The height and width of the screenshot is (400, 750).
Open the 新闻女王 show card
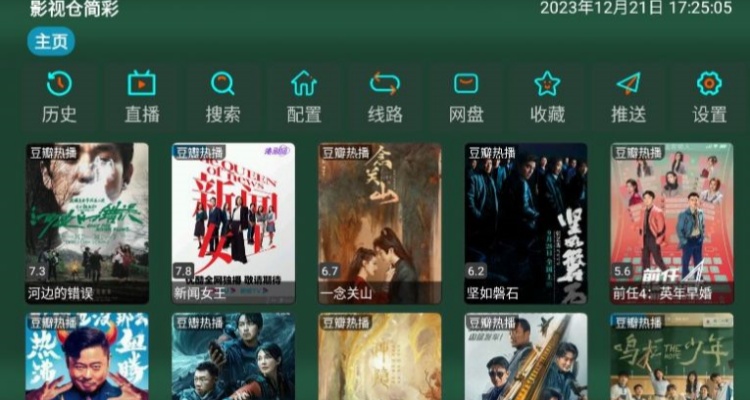tap(233, 222)
